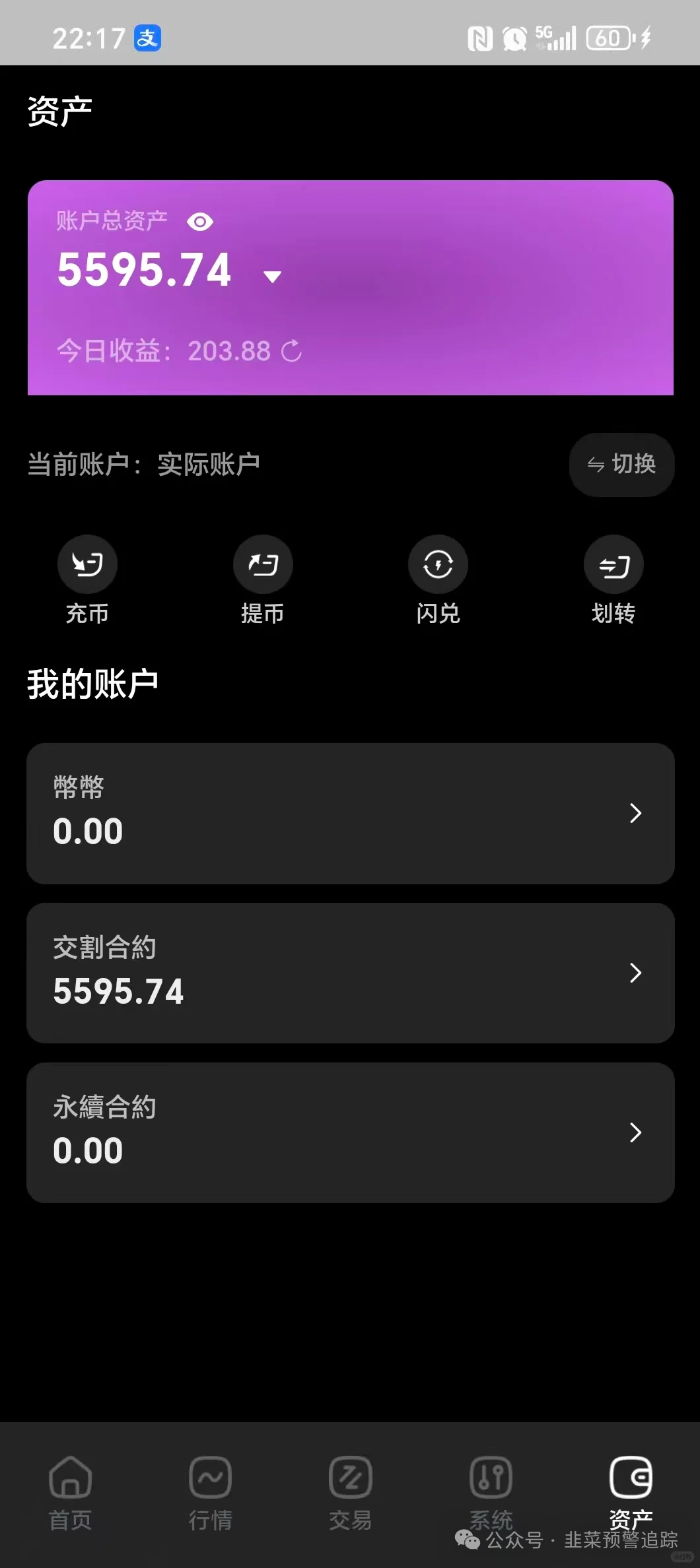
Task: Switch to the 资产 assets tab
Action: pyautogui.click(x=630, y=1478)
